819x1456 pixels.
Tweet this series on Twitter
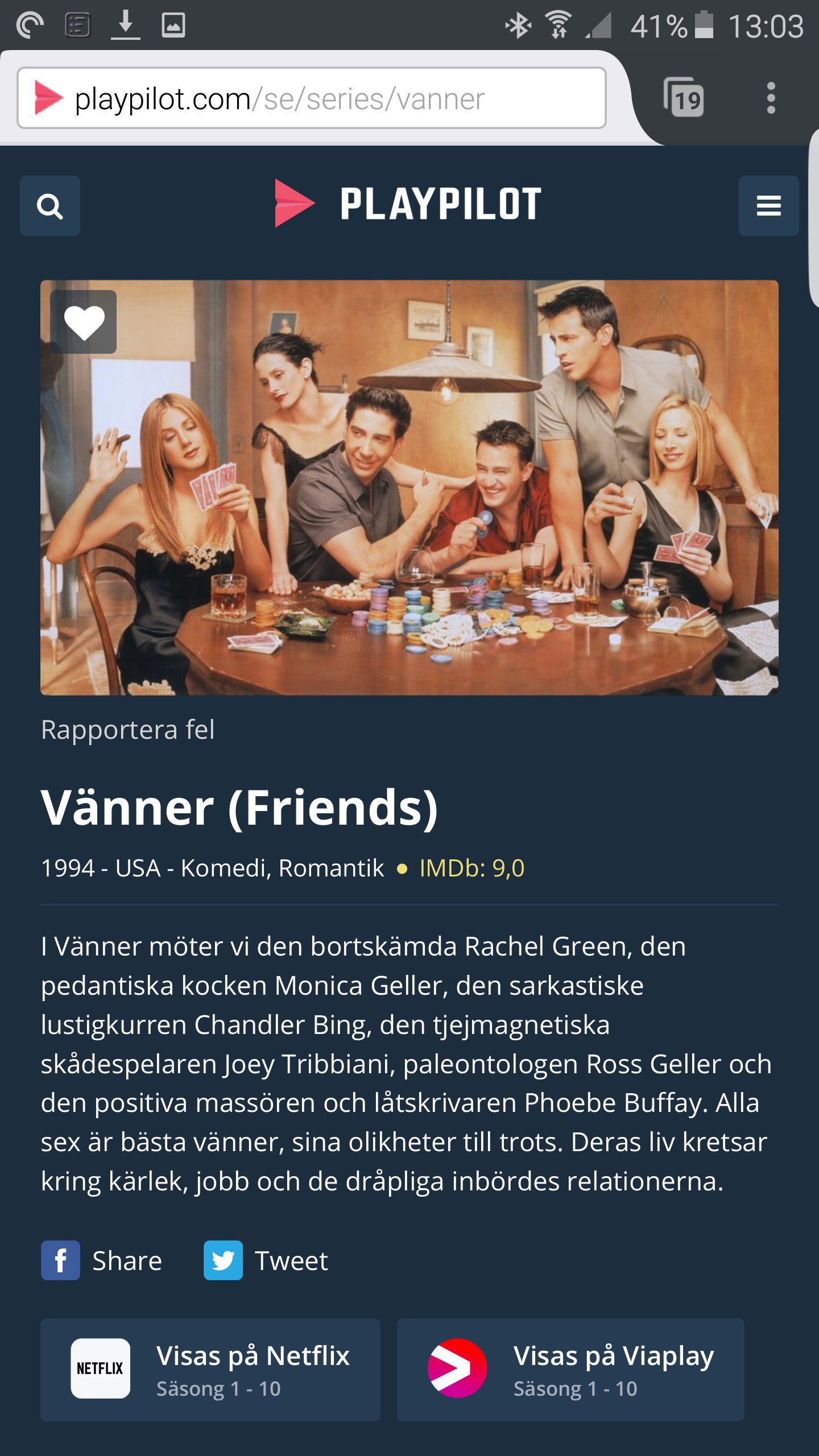point(266,1260)
